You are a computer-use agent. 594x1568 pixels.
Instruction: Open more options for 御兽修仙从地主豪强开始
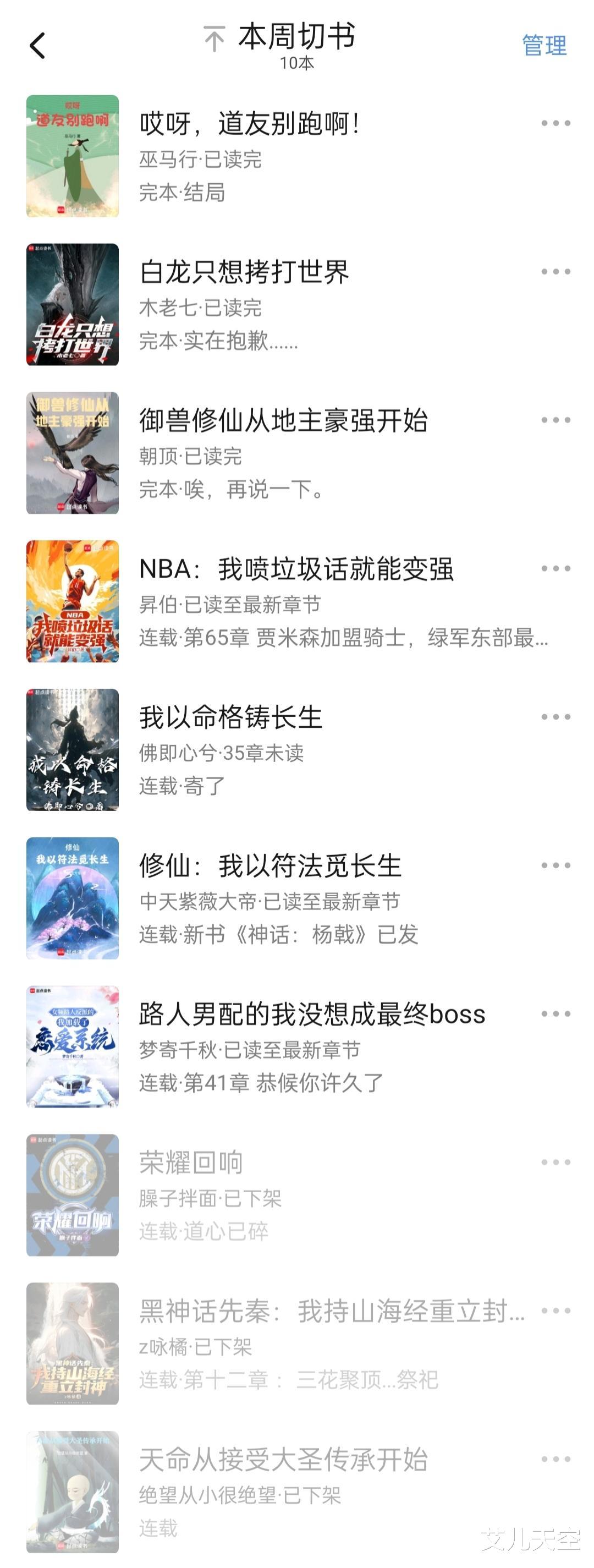coord(555,420)
